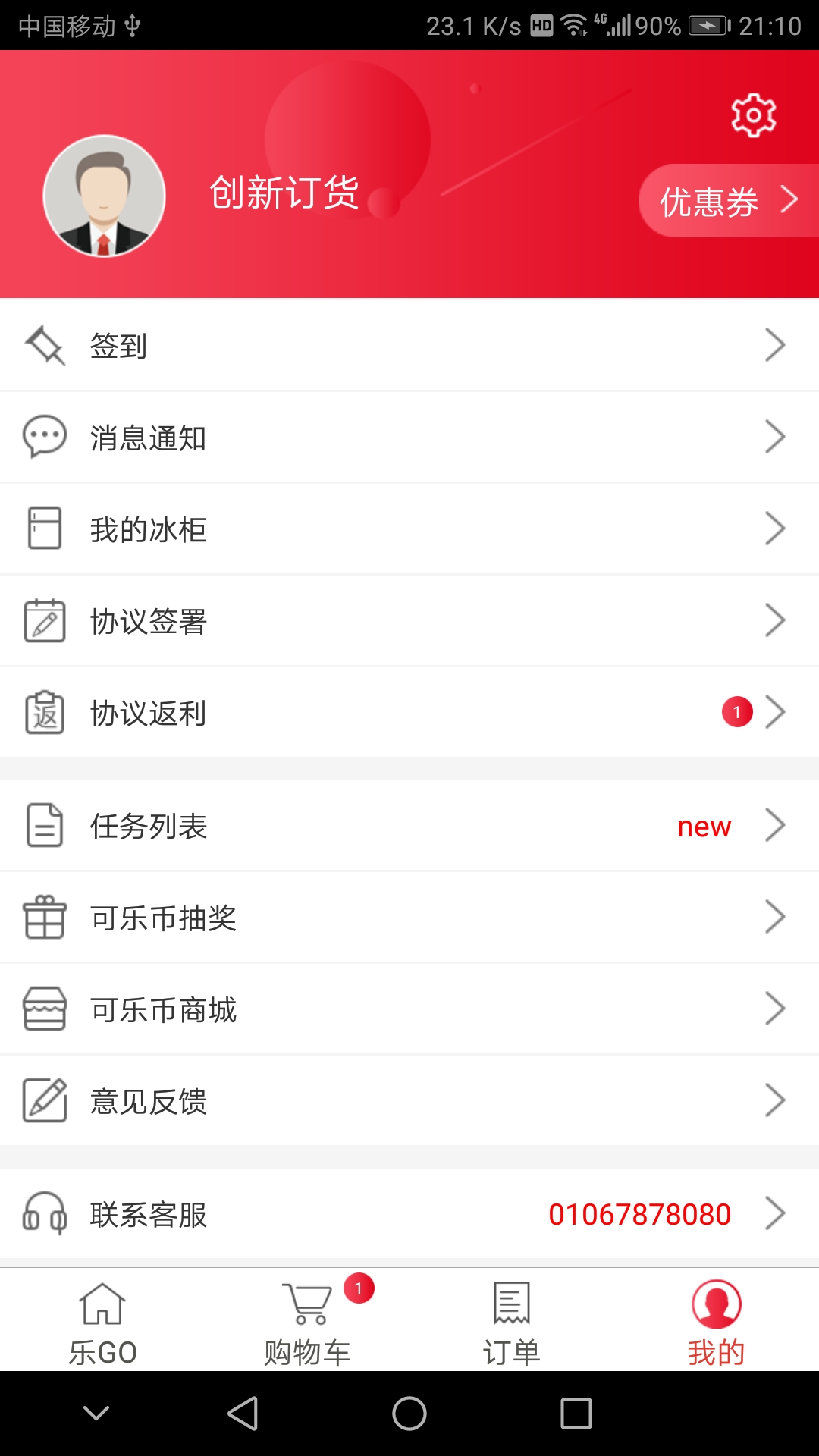Open 意见反馈 feedback
Screen dimensions: 819x1456
click(409, 1101)
